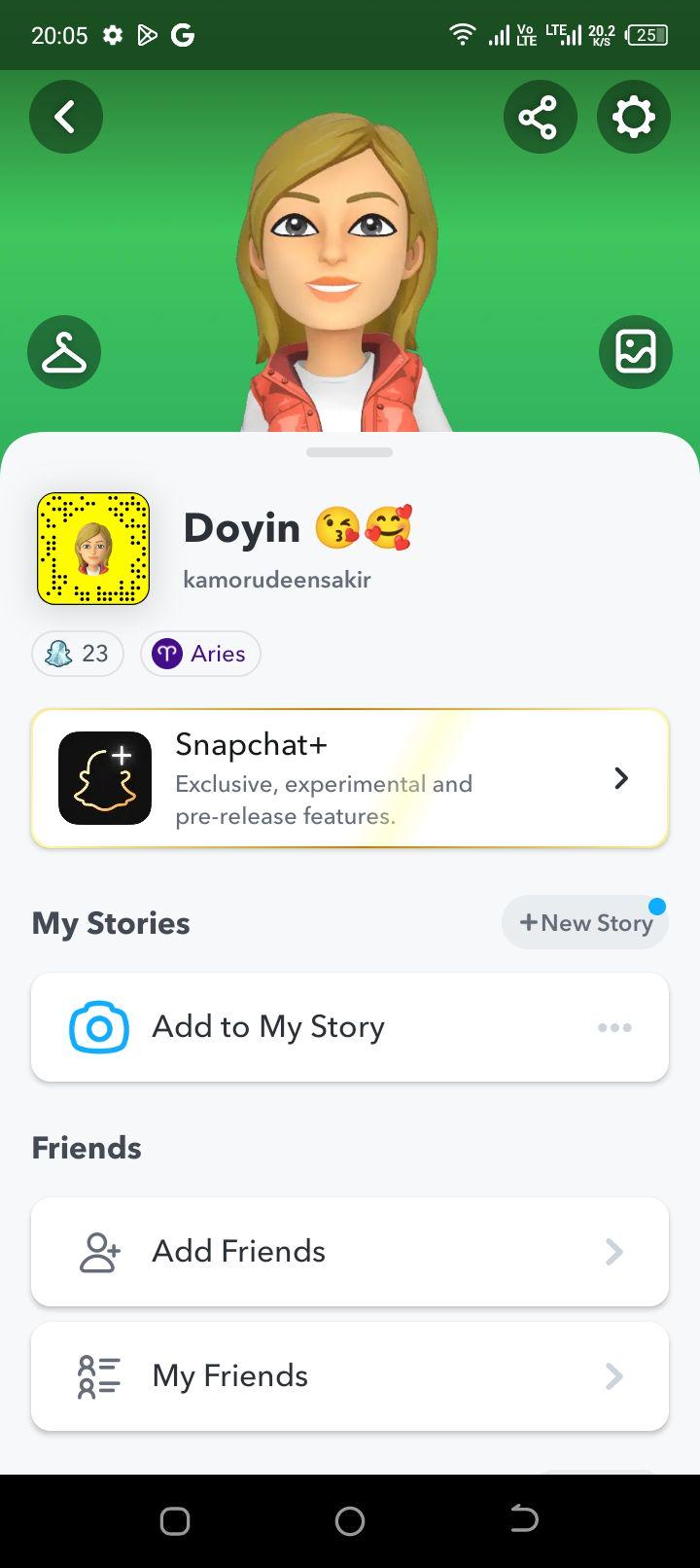Go back using the top-left arrow

[66, 116]
